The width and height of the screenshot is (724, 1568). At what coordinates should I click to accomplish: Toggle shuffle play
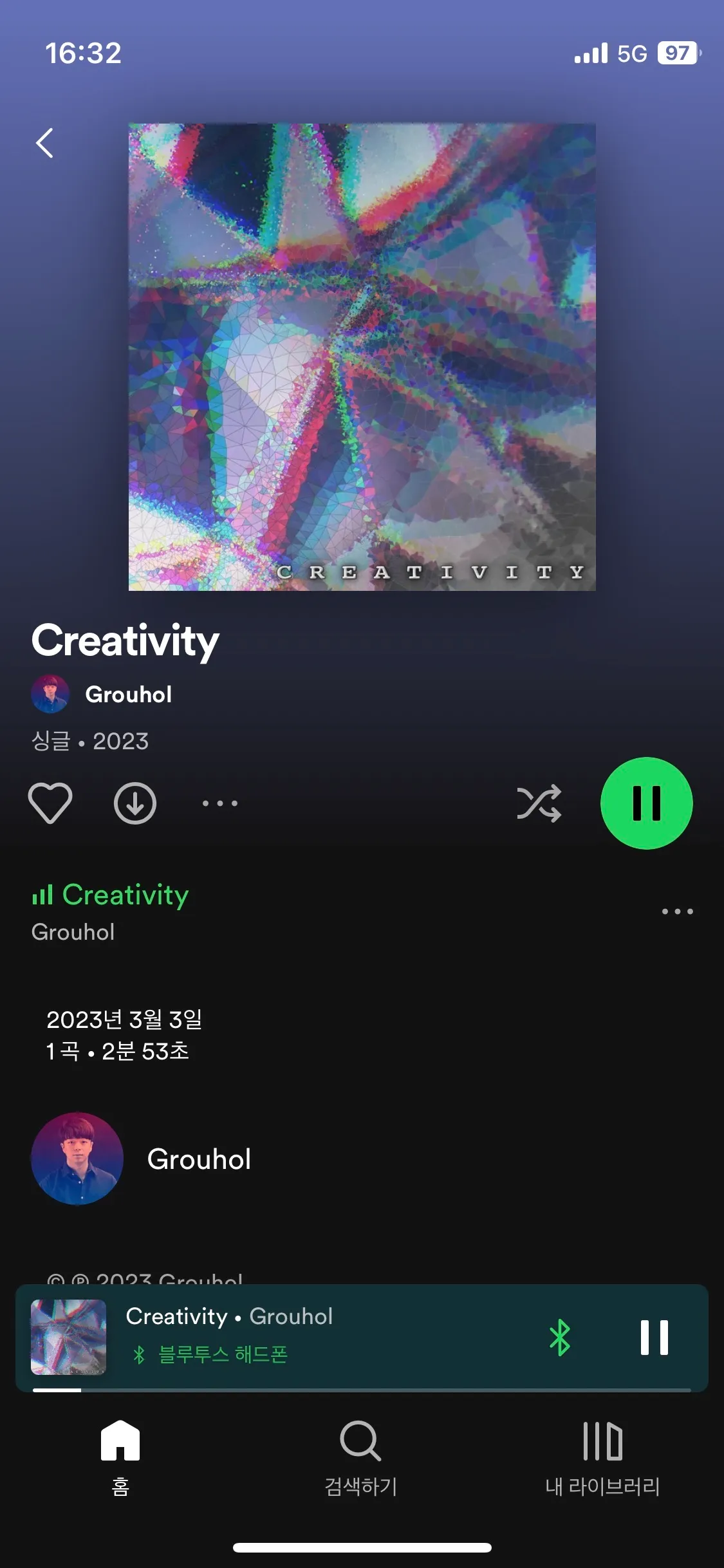coord(539,803)
